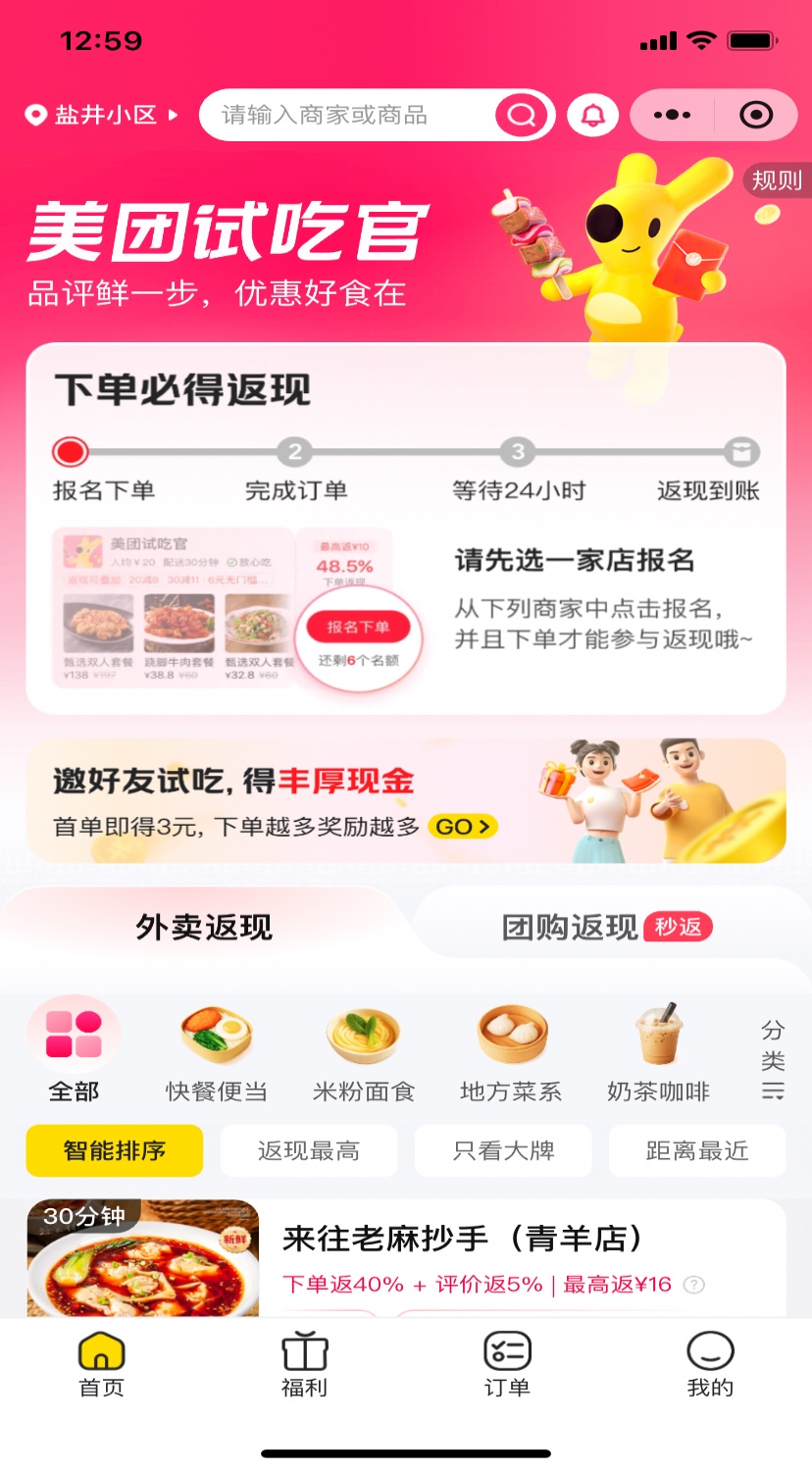The height and width of the screenshot is (1471, 812).
Task: Tap GO to invite friends for cash
Action: tap(463, 827)
